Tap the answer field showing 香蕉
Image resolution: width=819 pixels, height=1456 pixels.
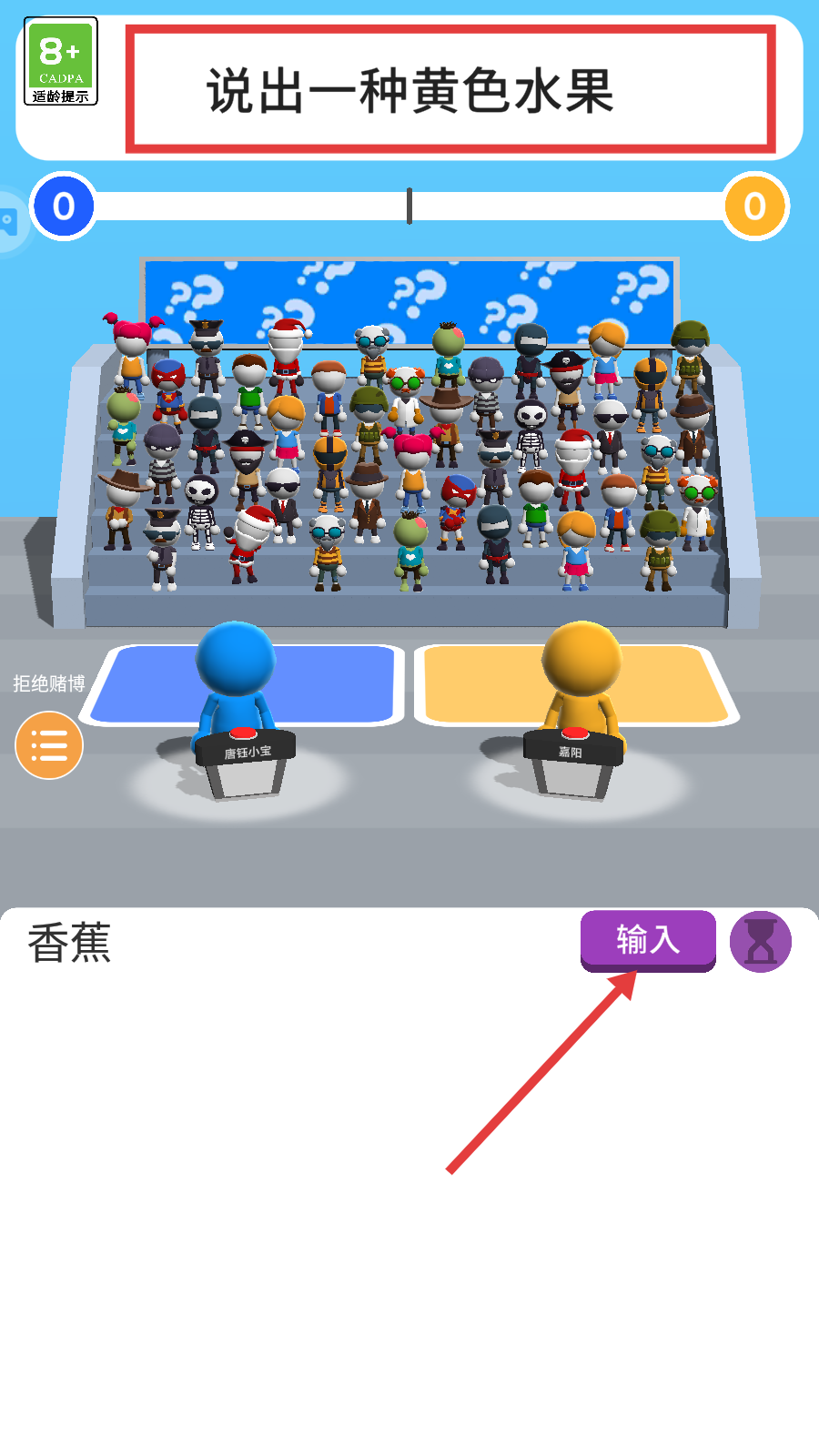pyautogui.click(x=273, y=943)
